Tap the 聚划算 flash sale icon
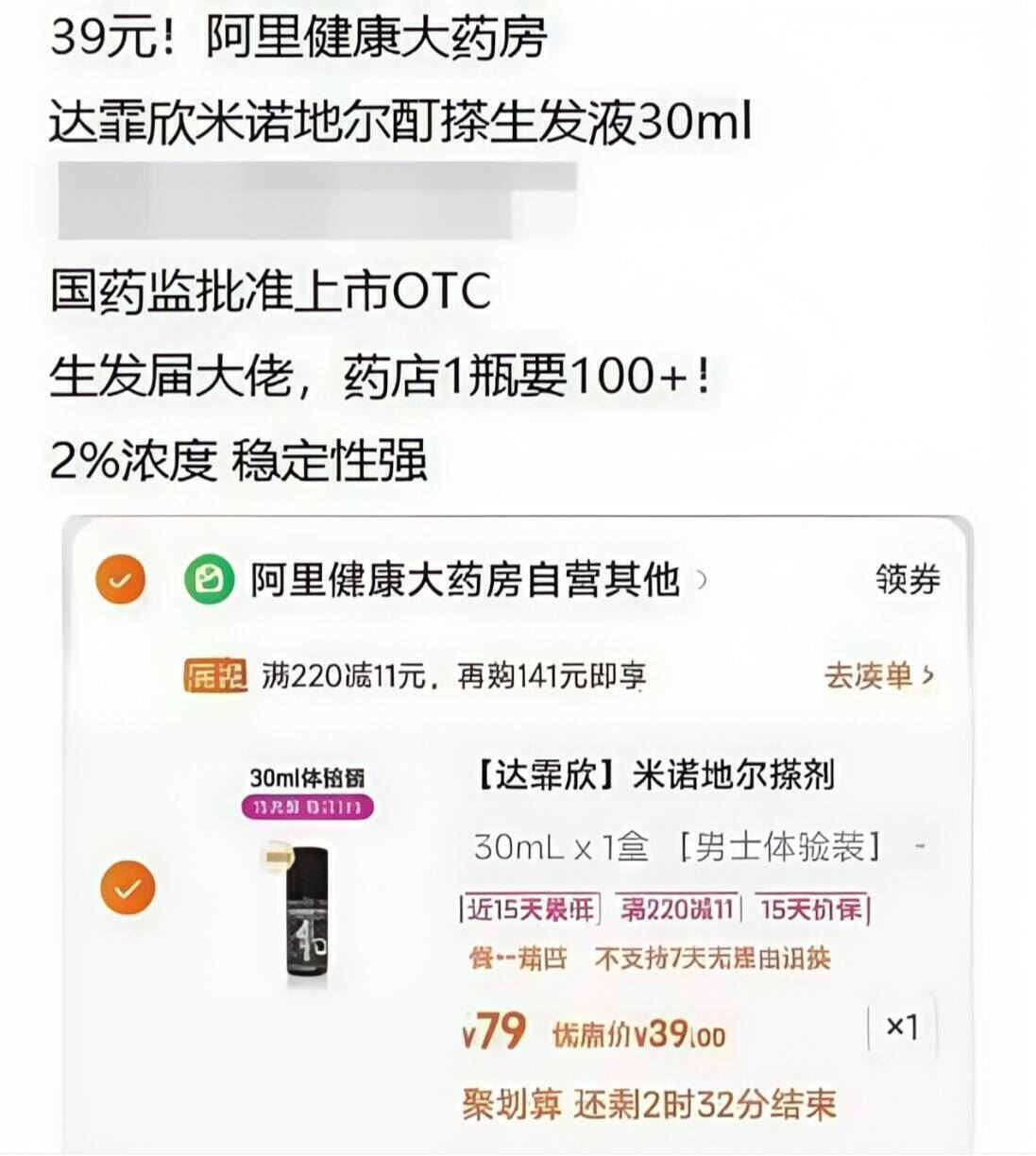 point(512,1105)
